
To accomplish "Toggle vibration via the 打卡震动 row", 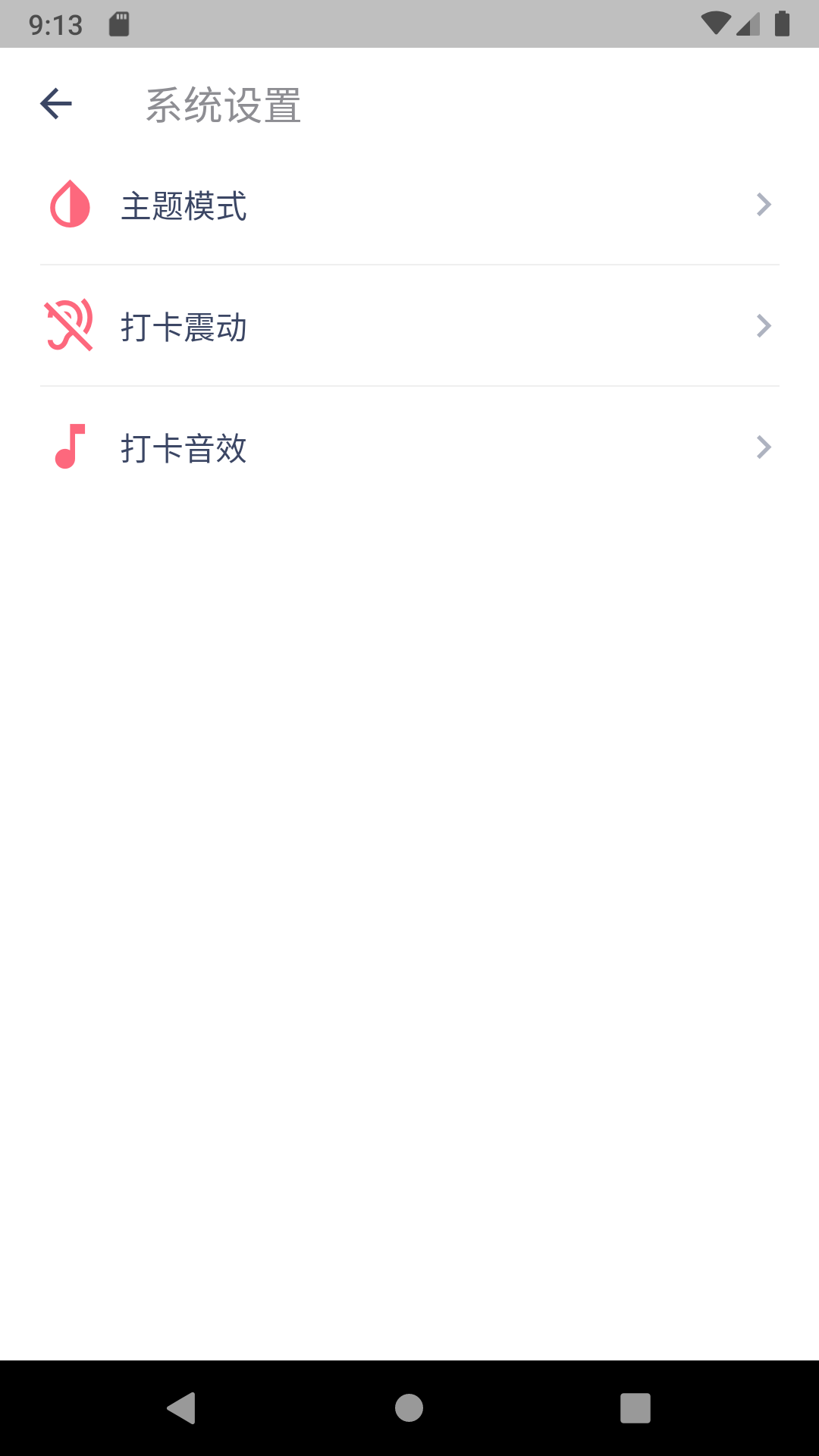I will click(409, 326).
